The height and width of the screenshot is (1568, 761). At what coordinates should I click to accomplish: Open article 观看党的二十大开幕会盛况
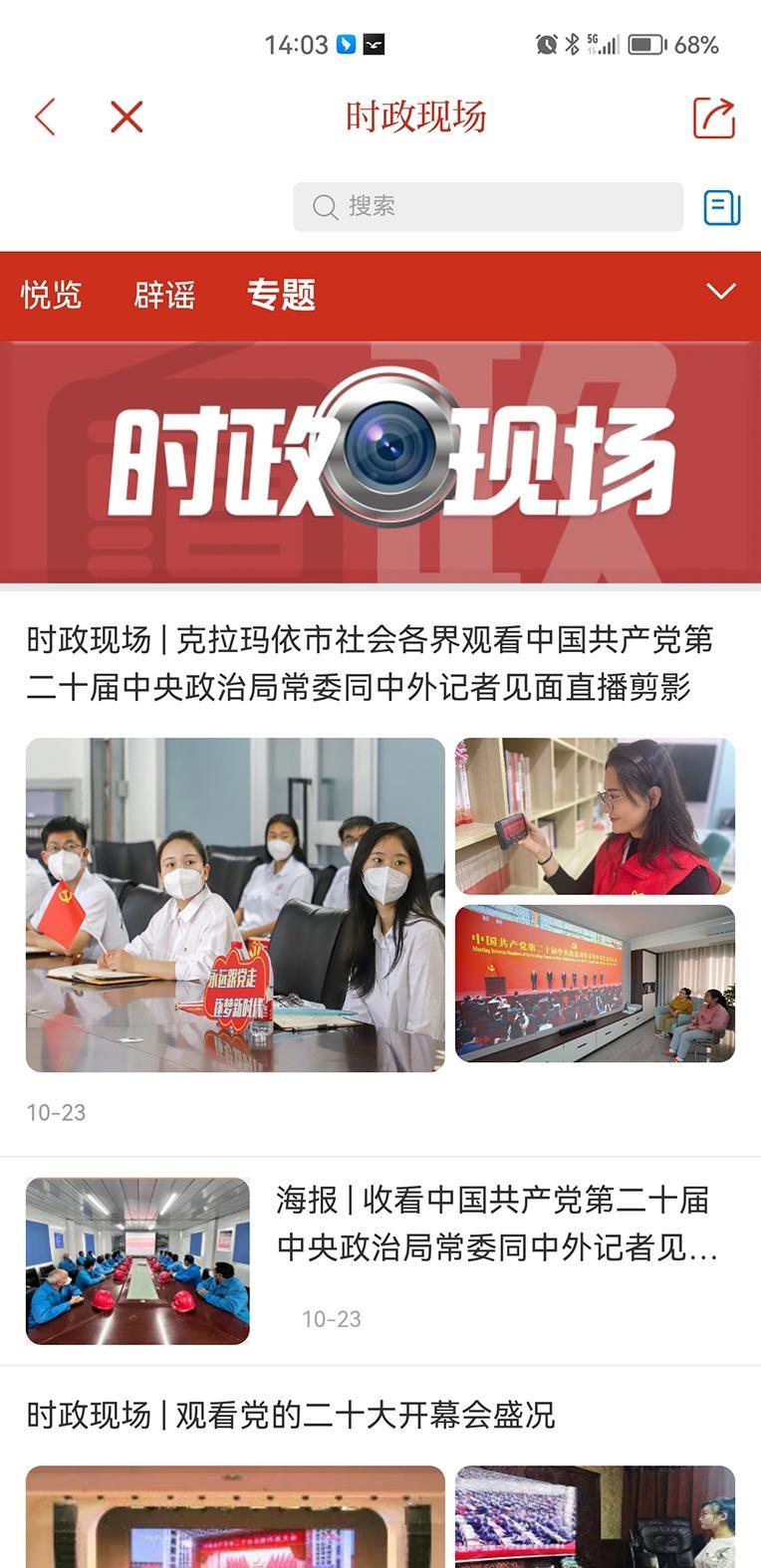click(x=290, y=1415)
